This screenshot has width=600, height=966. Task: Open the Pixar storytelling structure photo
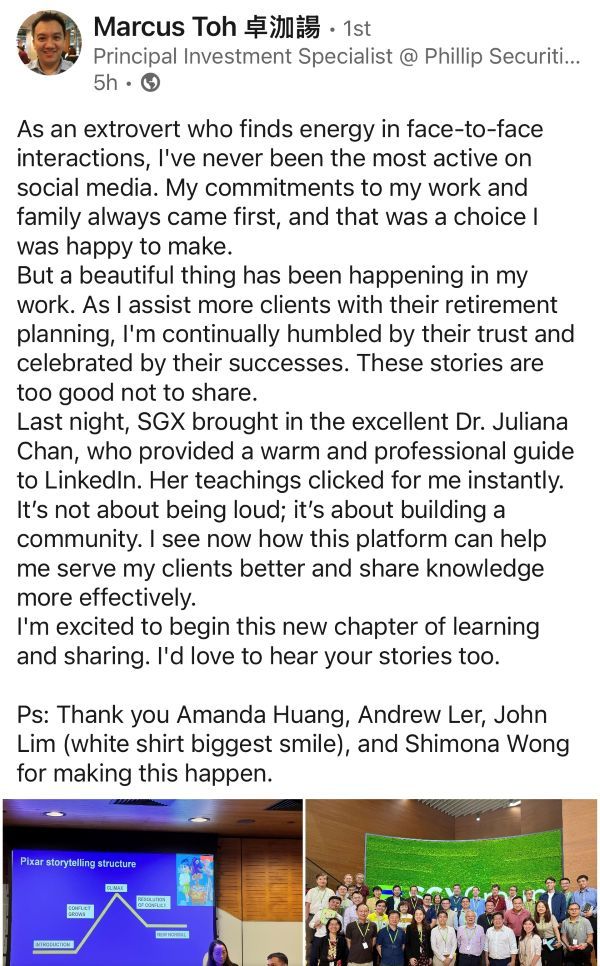[151, 882]
